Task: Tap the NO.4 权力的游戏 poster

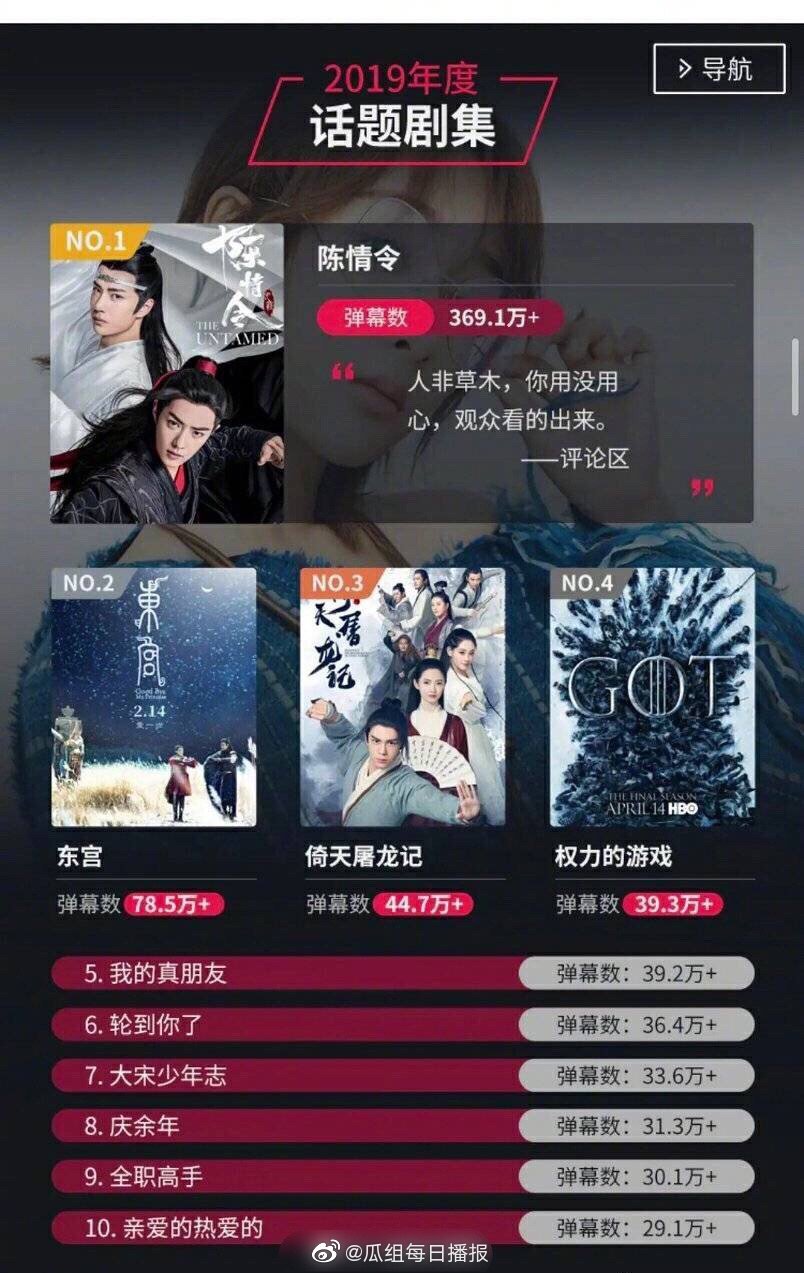Action: click(652, 697)
